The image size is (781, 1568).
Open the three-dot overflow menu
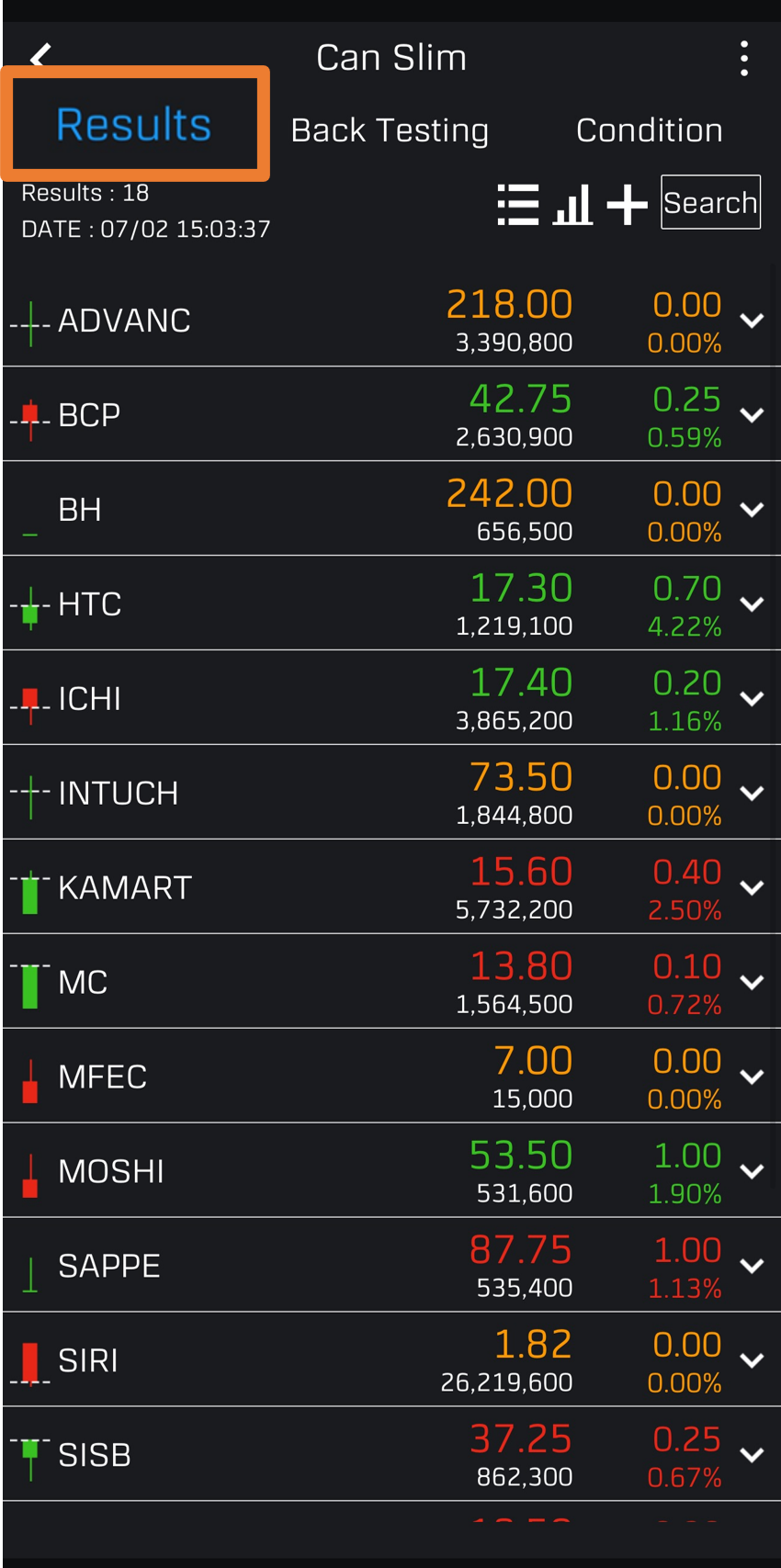point(743,58)
